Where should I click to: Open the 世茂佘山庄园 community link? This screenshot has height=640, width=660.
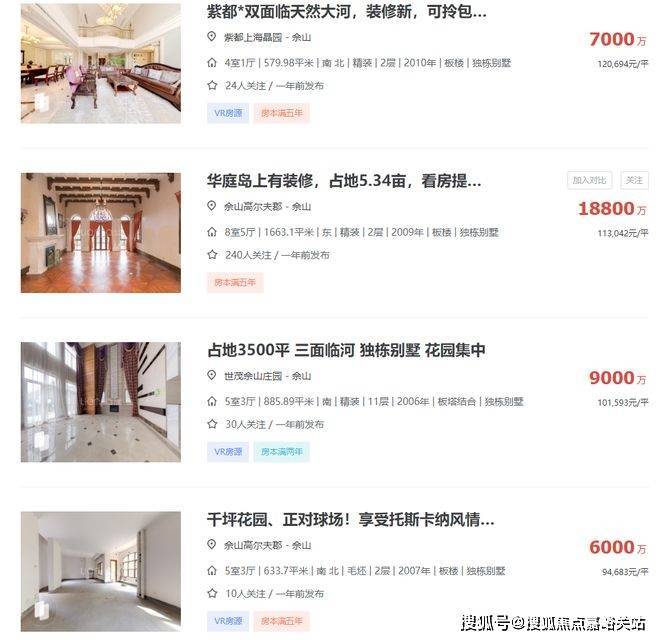[254, 376]
